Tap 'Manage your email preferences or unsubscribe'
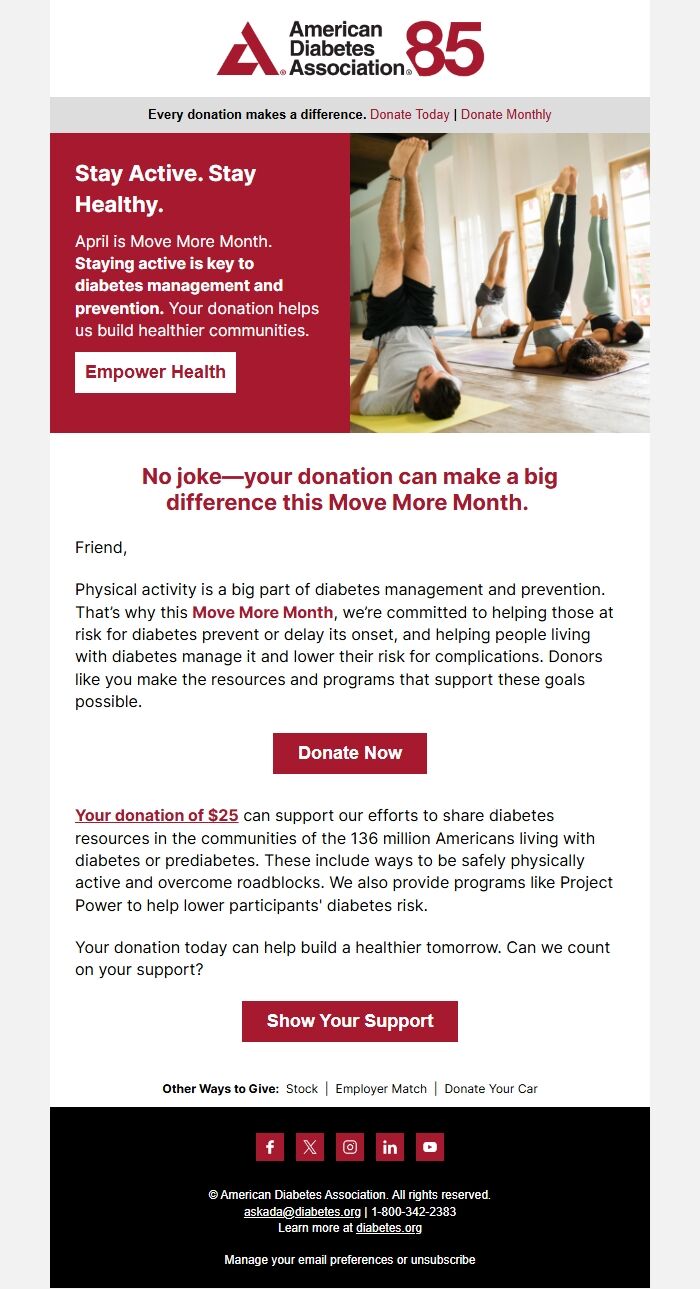This screenshot has width=700, height=1289. (x=350, y=1260)
